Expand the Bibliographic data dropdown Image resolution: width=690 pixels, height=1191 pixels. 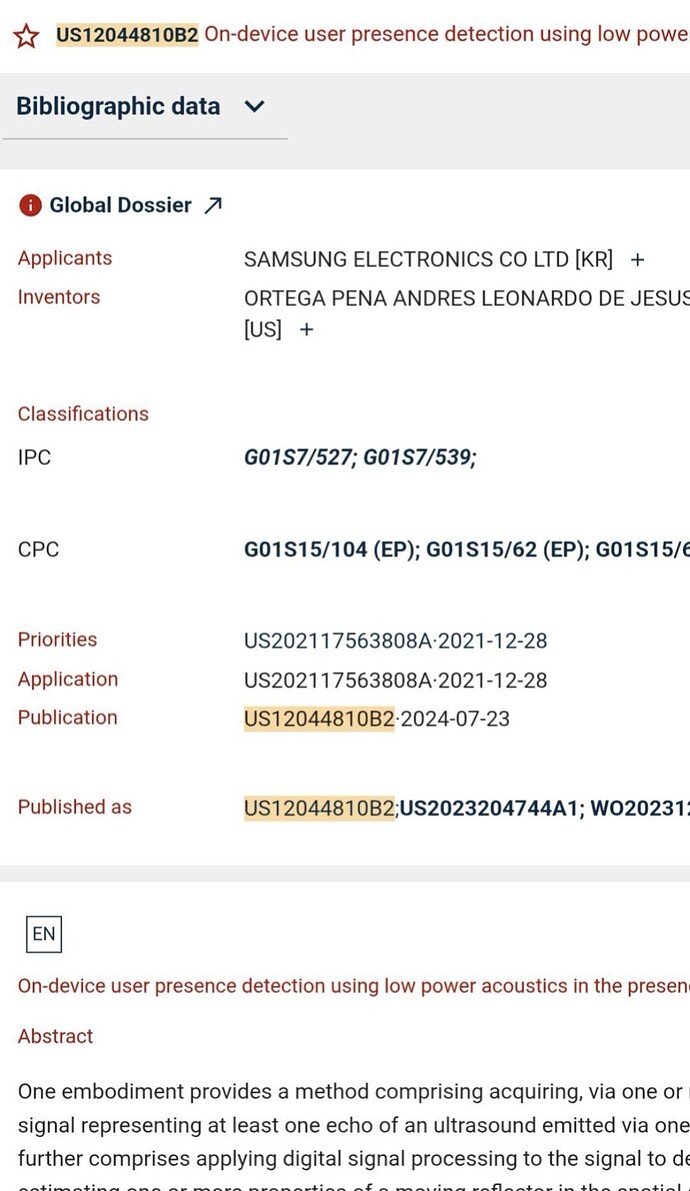pos(254,107)
